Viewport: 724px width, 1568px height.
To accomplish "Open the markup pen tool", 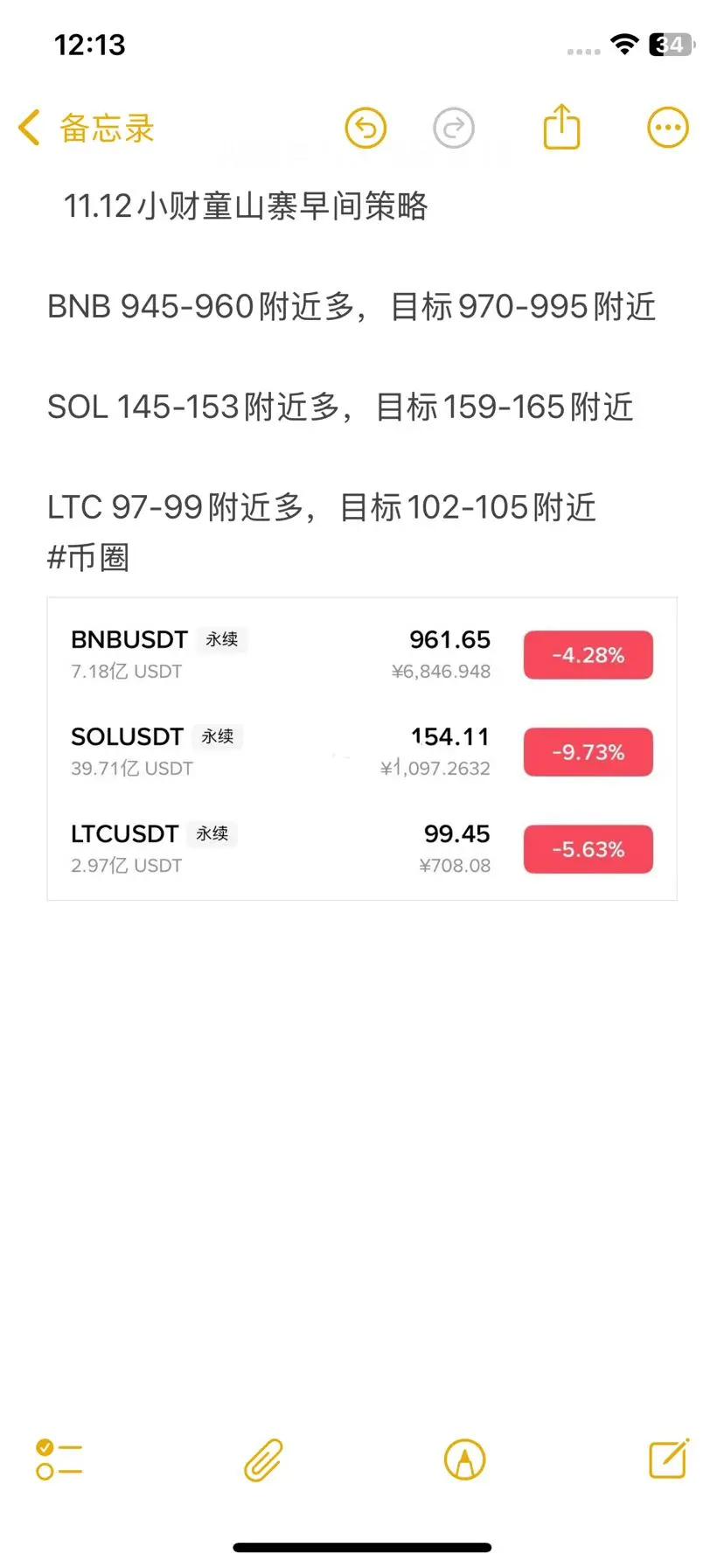I will click(464, 1460).
